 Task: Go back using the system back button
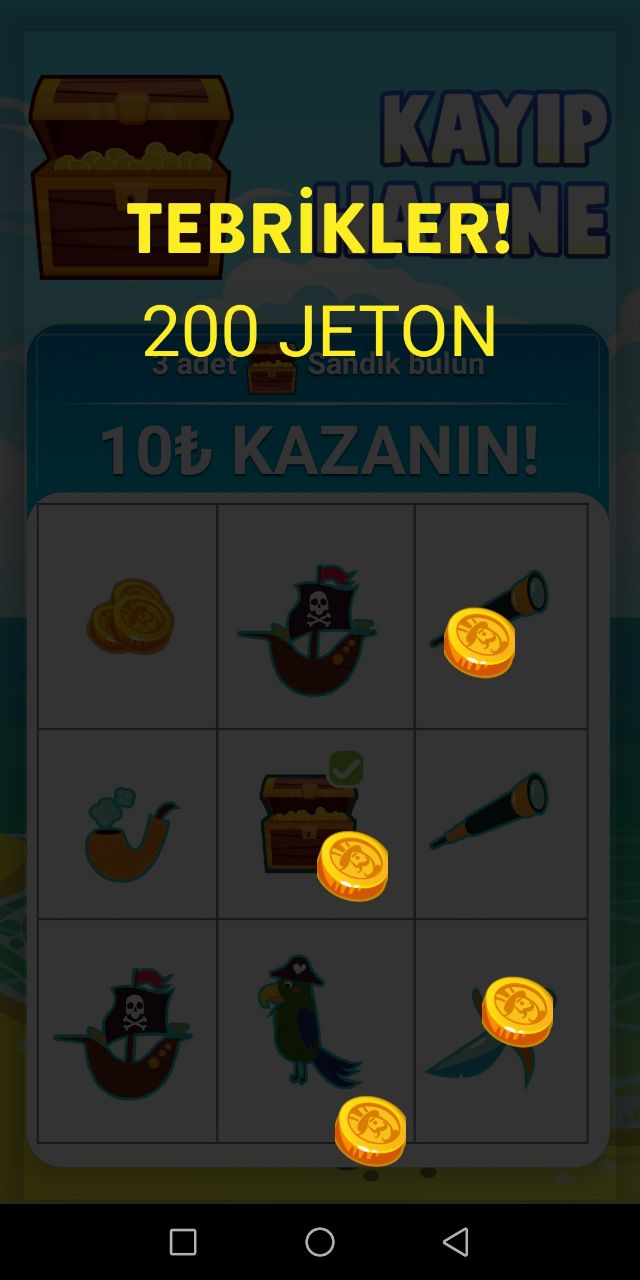coord(455,1242)
